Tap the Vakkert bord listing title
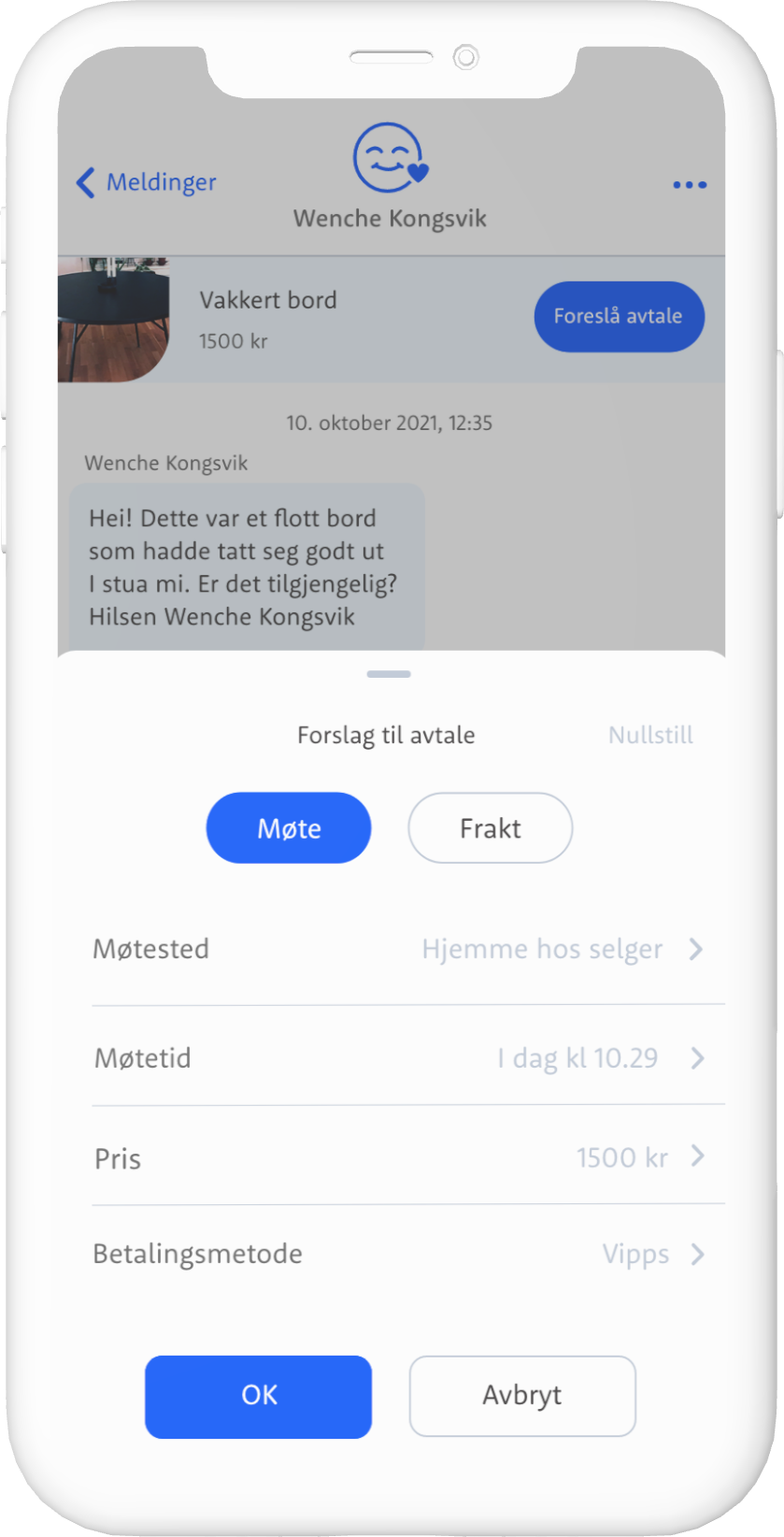Screen dimensions: 784x1537 pyautogui.click(x=268, y=299)
